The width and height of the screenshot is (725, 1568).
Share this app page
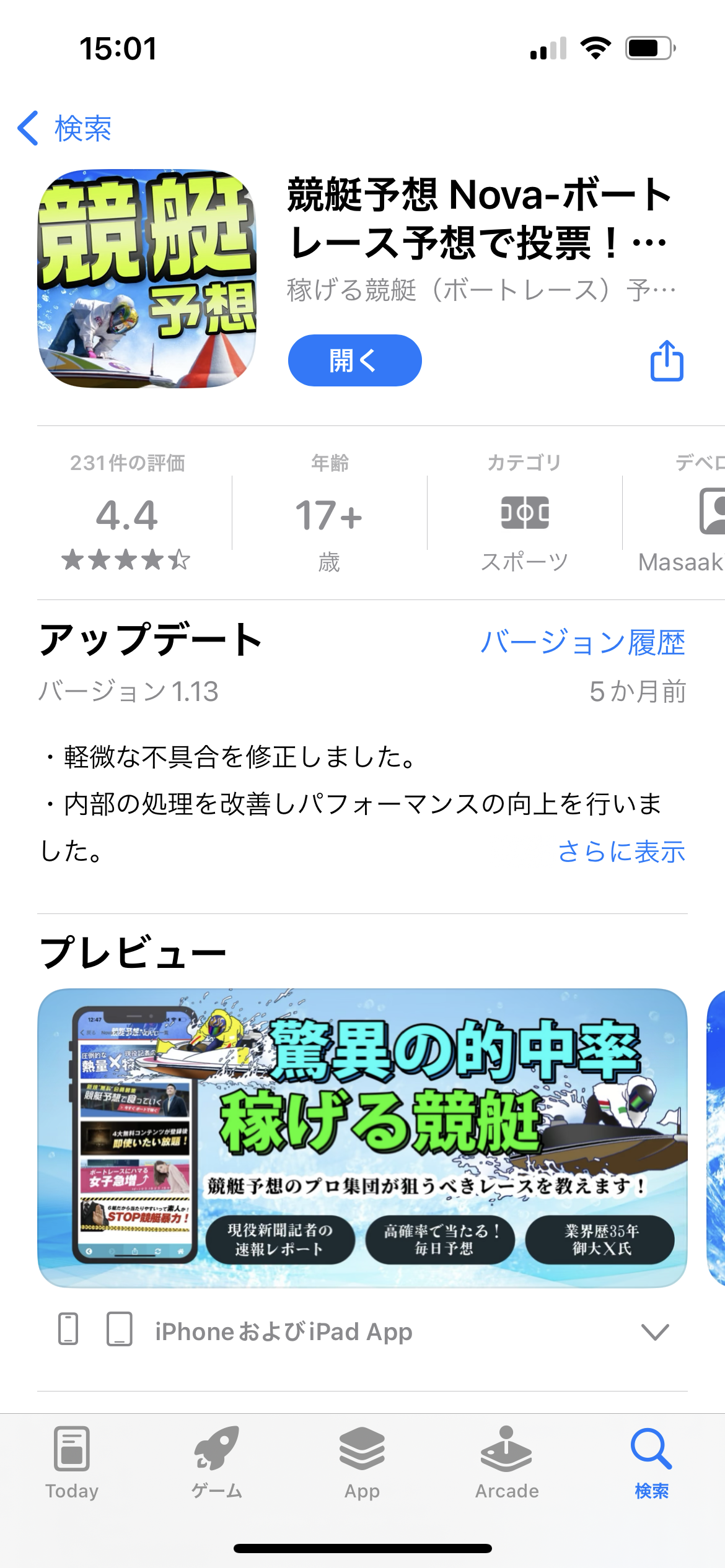click(x=667, y=360)
